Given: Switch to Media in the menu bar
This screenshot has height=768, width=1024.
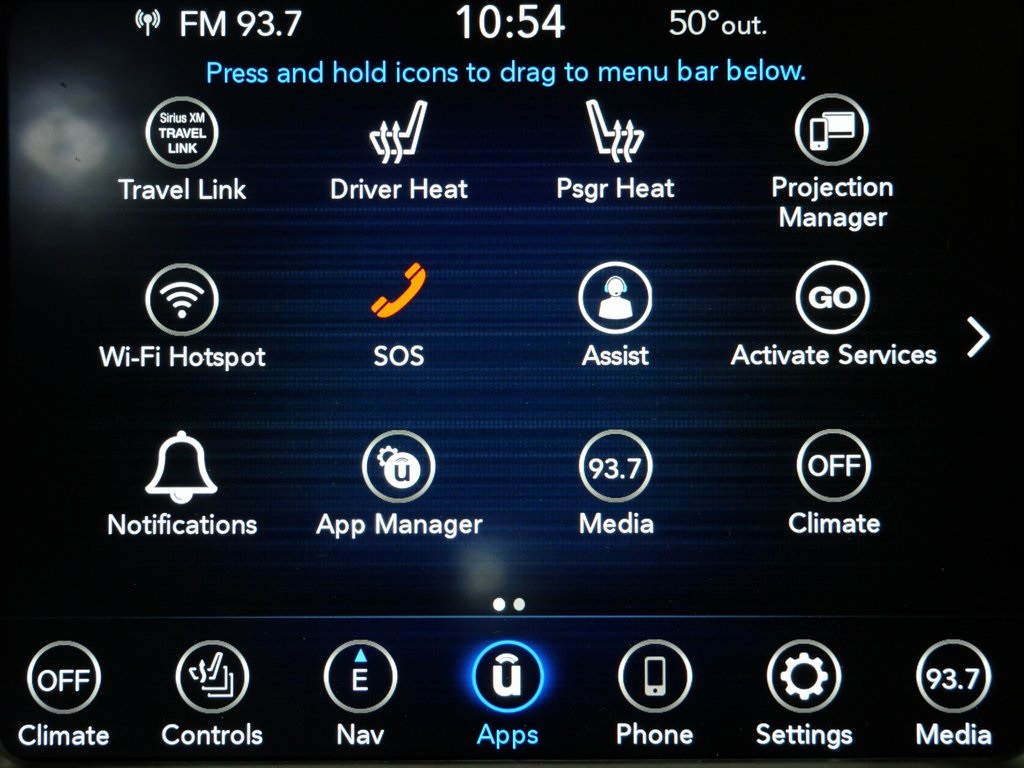Looking at the screenshot, I should click(953, 680).
